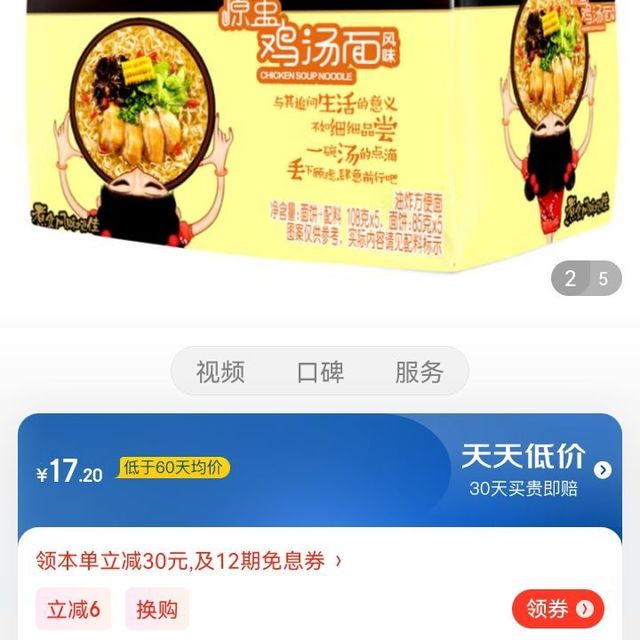Tap the 领券 coupon button
640x640 pixels.
(x=558, y=609)
